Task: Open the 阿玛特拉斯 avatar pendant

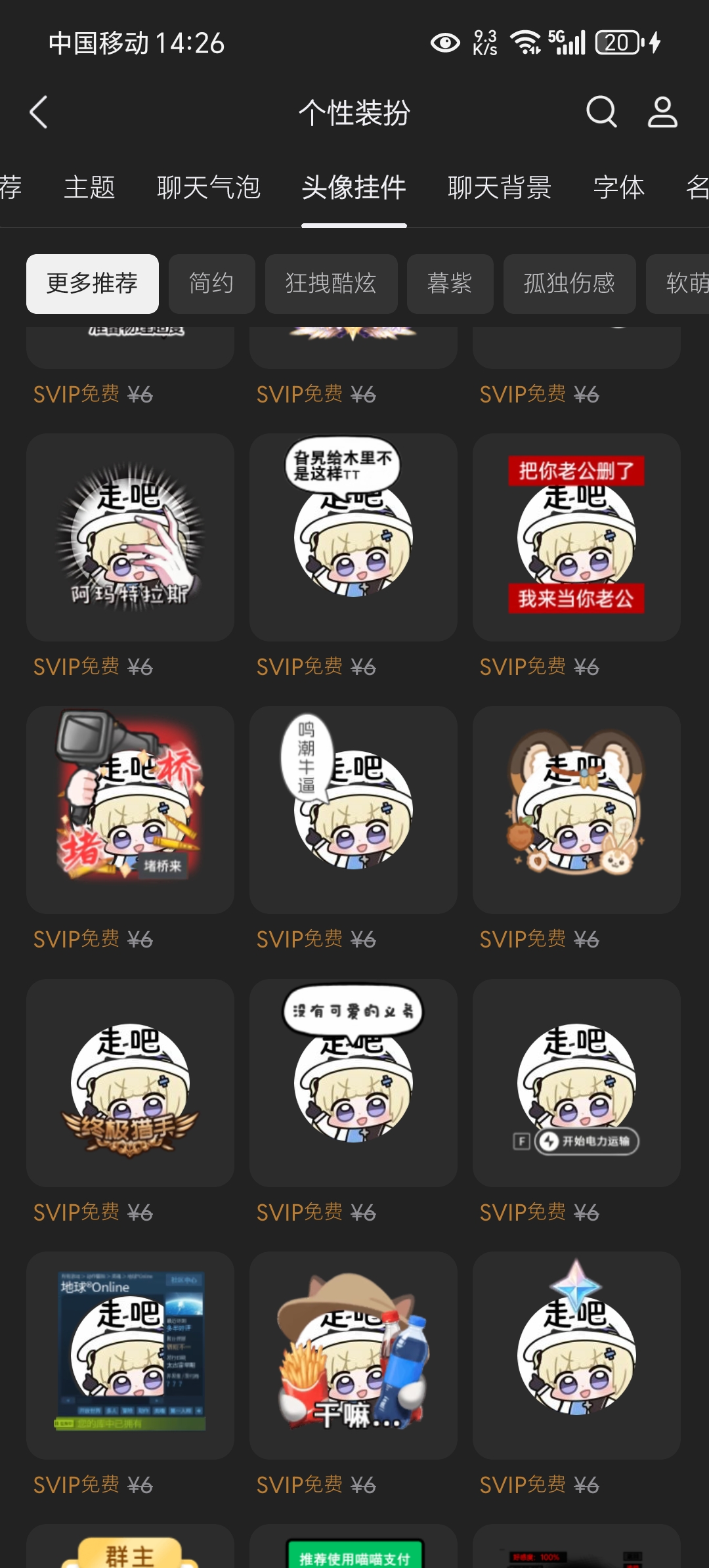Action: click(x=130, y=537)
